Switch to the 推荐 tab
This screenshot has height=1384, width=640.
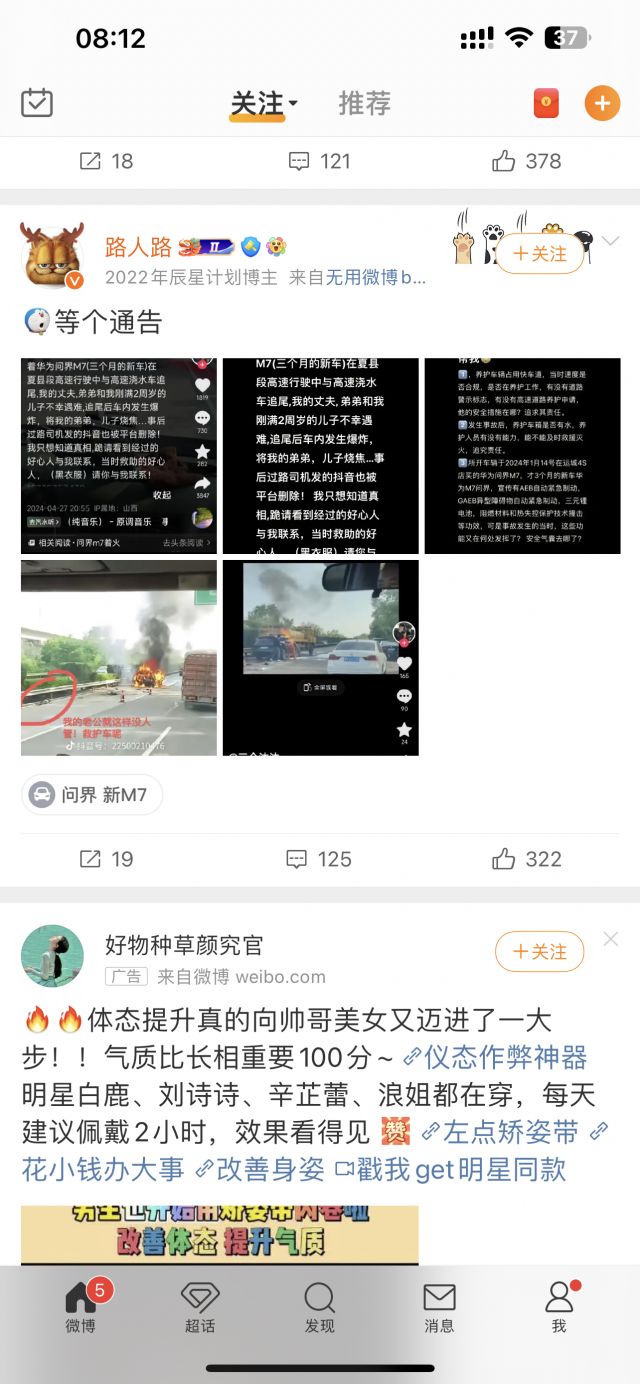364,103
